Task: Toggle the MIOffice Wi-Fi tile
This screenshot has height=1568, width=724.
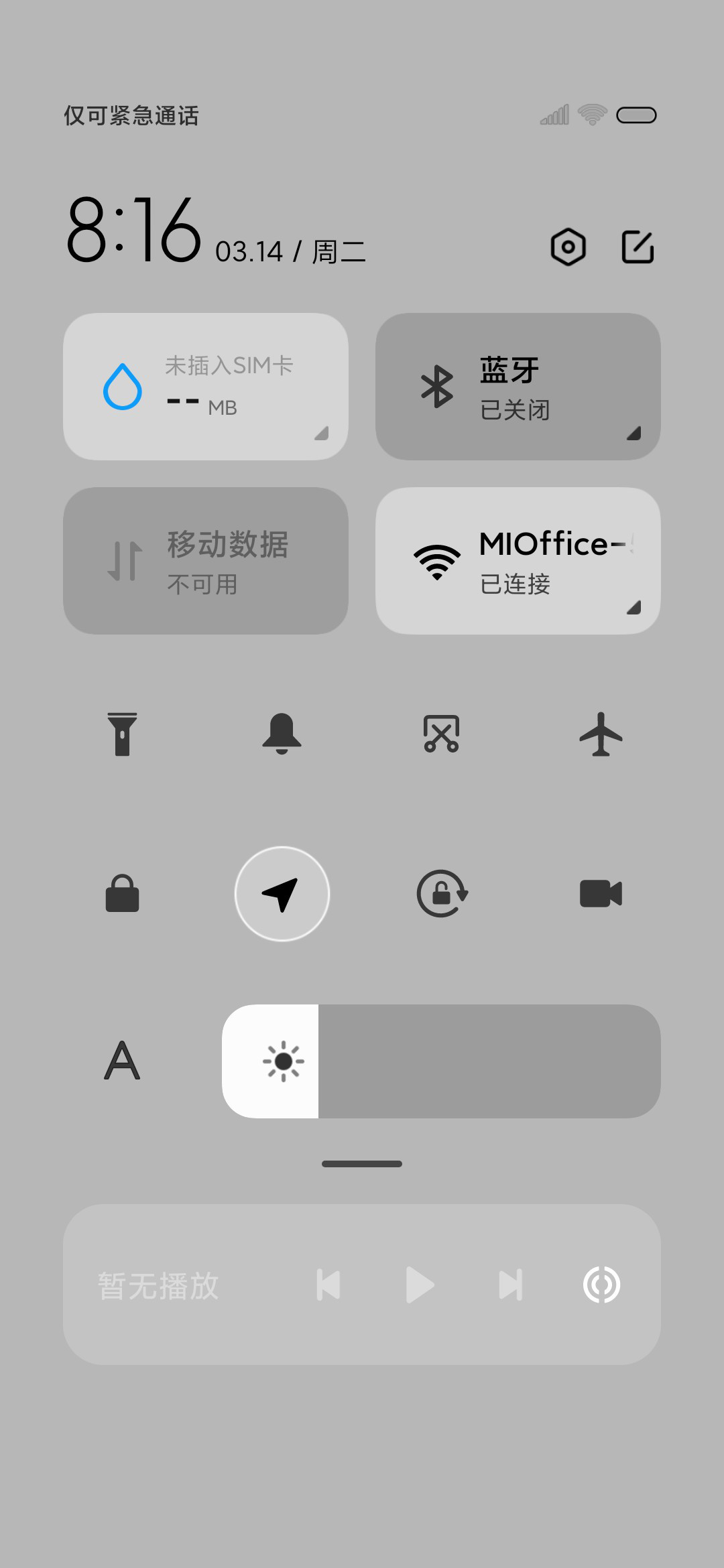Action: click(x=518, y=561)
